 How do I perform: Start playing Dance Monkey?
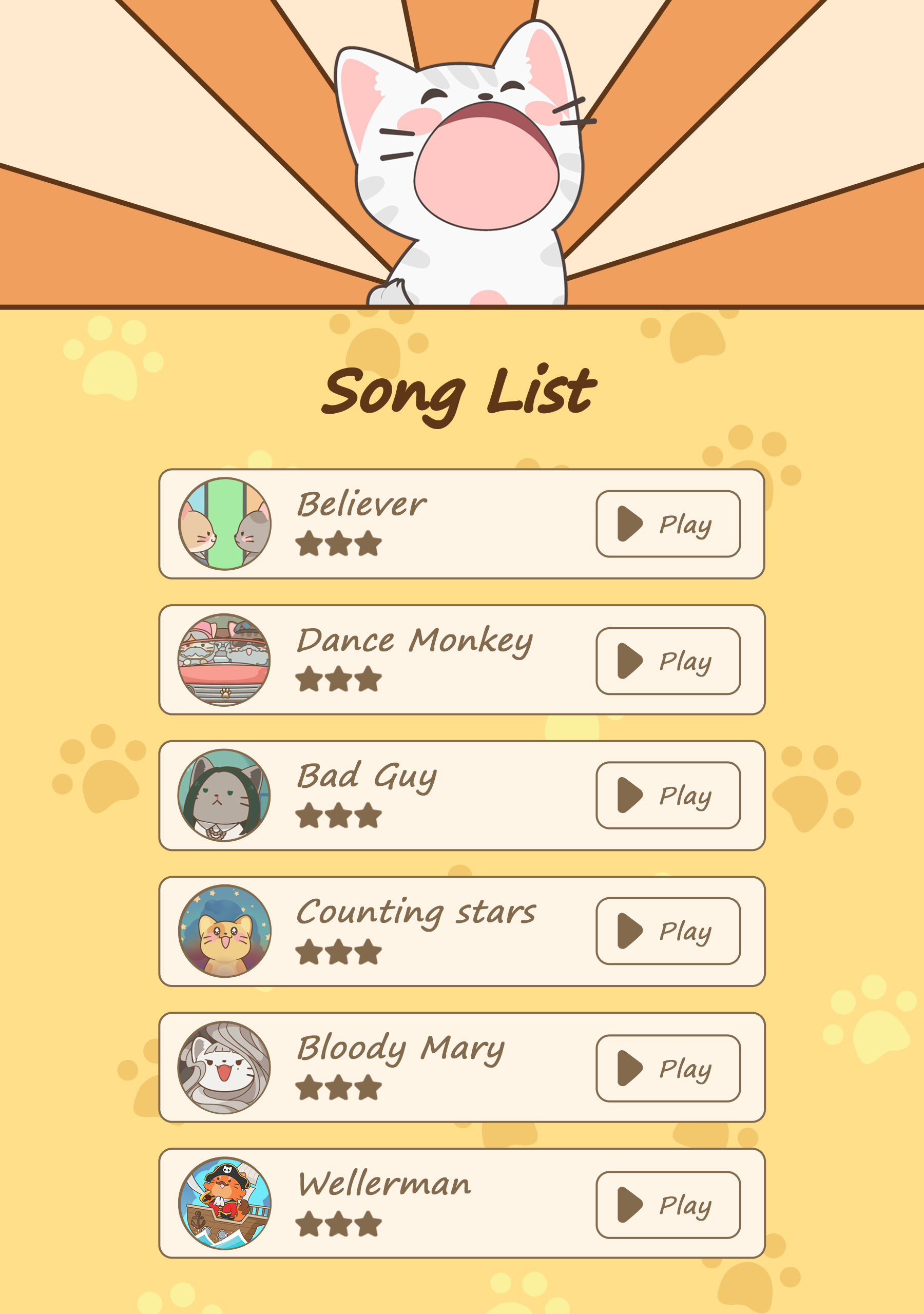tap(668, 661)
